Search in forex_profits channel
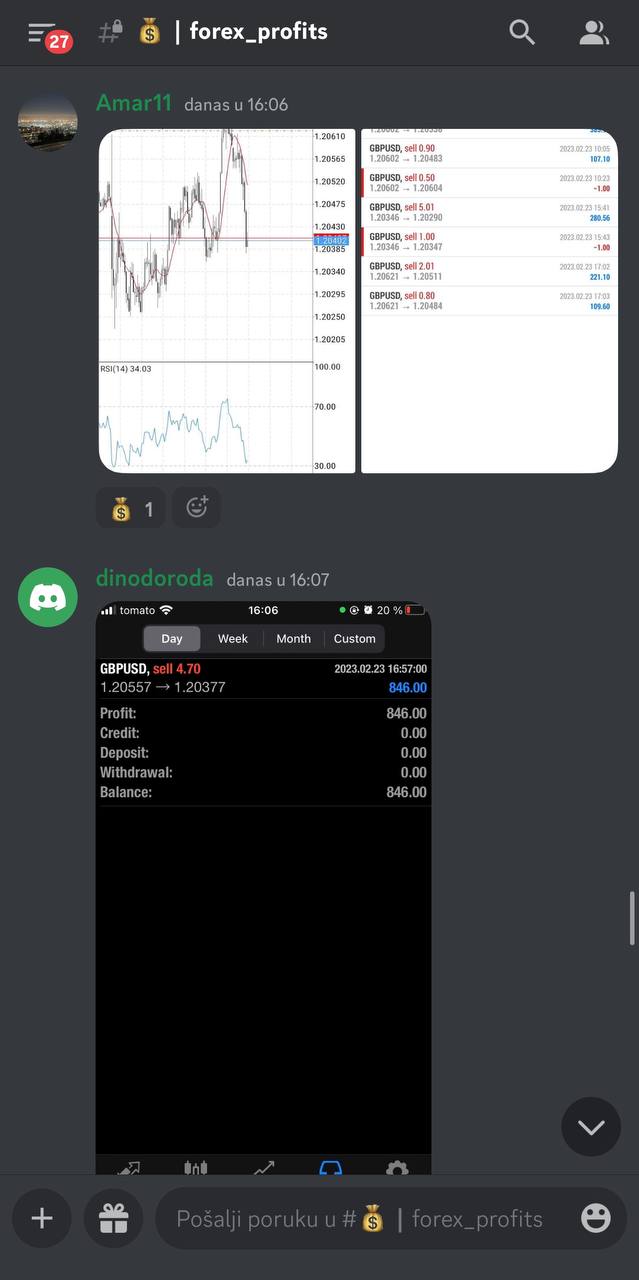This screenshot has height=1280, width=639. 522,33
